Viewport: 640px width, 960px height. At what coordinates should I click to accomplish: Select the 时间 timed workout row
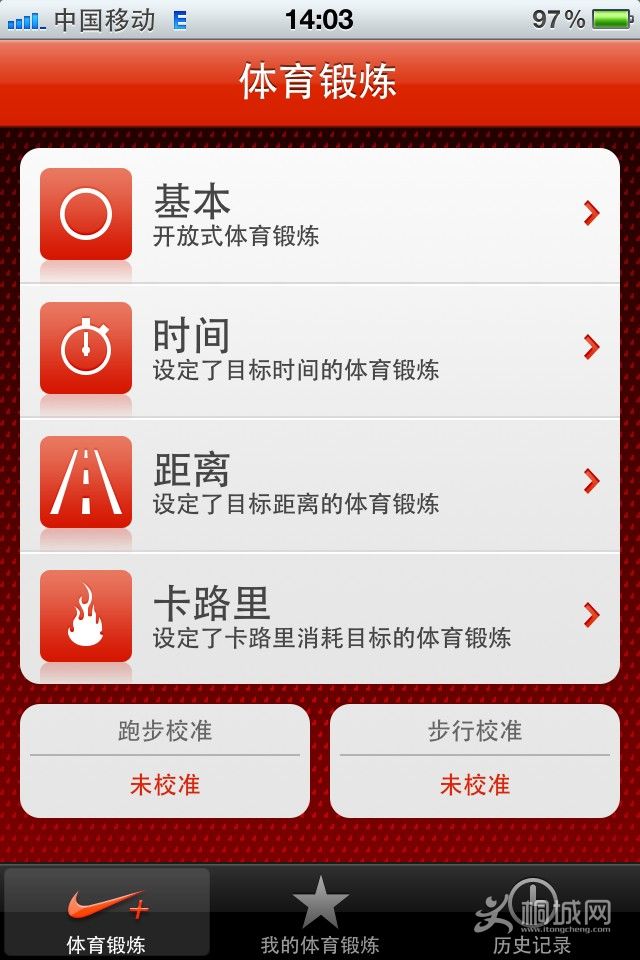320,350
